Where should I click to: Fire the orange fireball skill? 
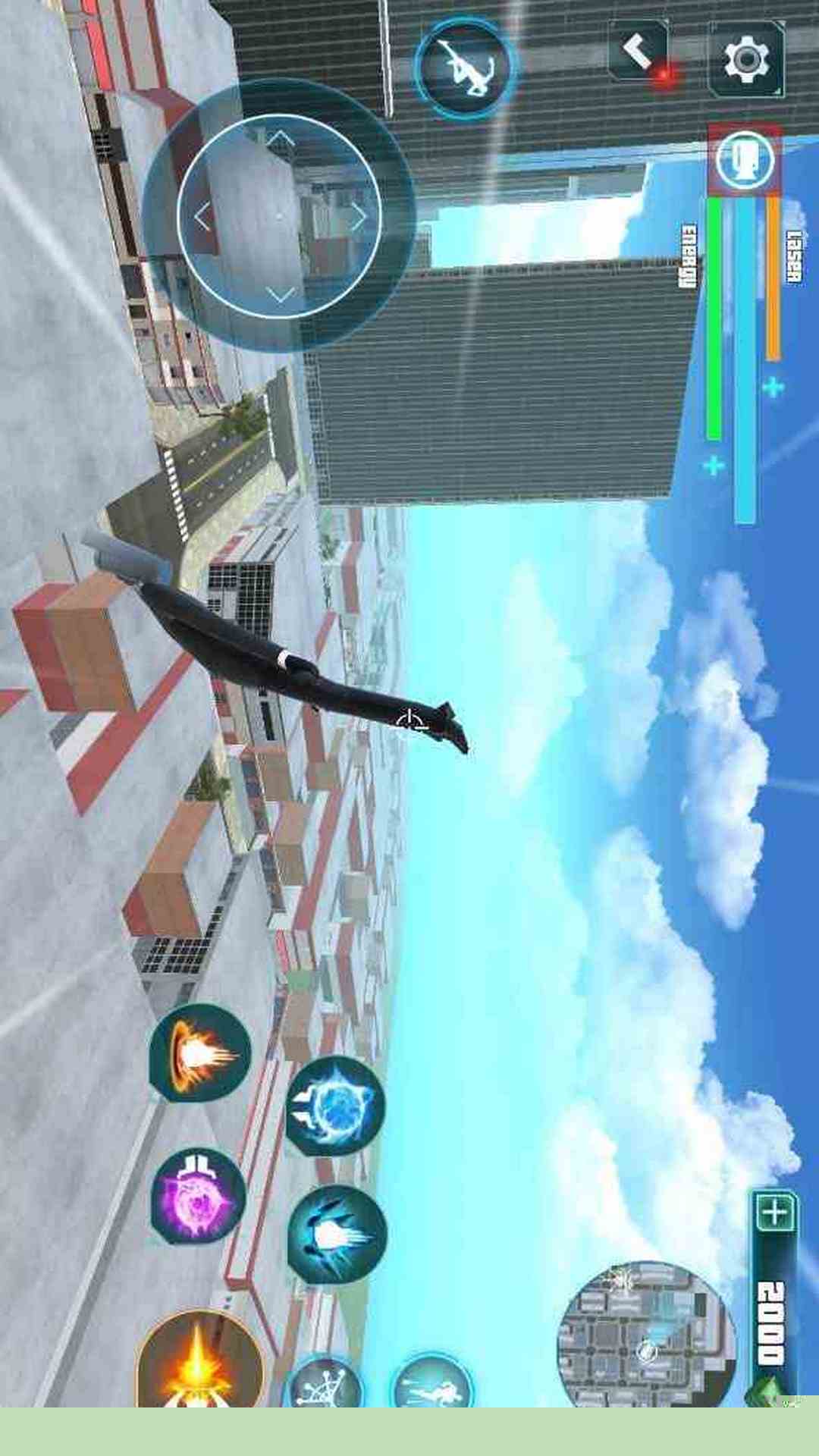click(199, 1053)
